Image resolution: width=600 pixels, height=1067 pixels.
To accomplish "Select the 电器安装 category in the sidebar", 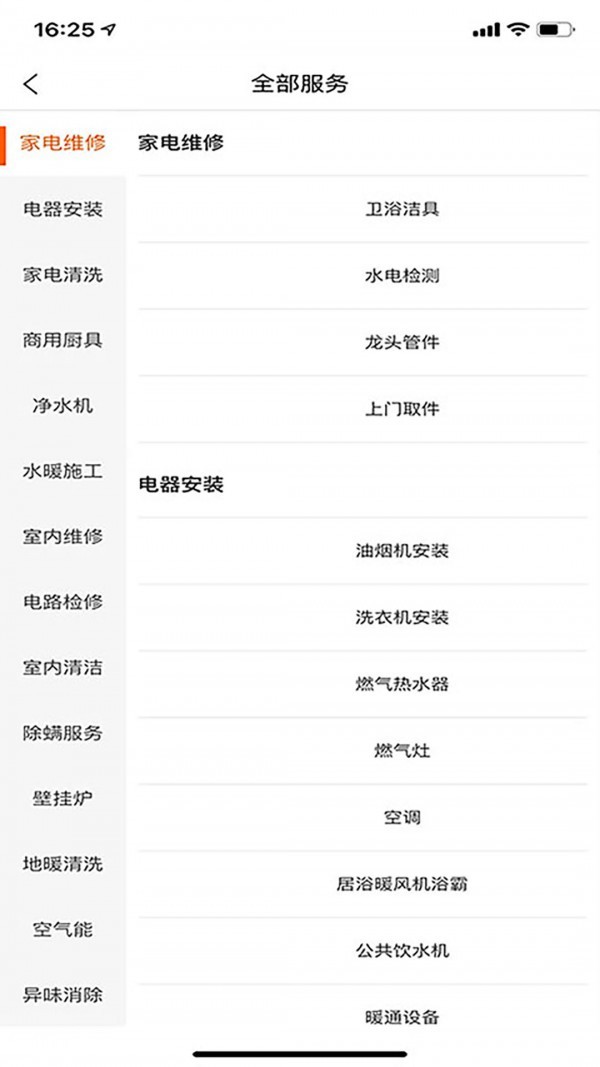I will point(63,210).
